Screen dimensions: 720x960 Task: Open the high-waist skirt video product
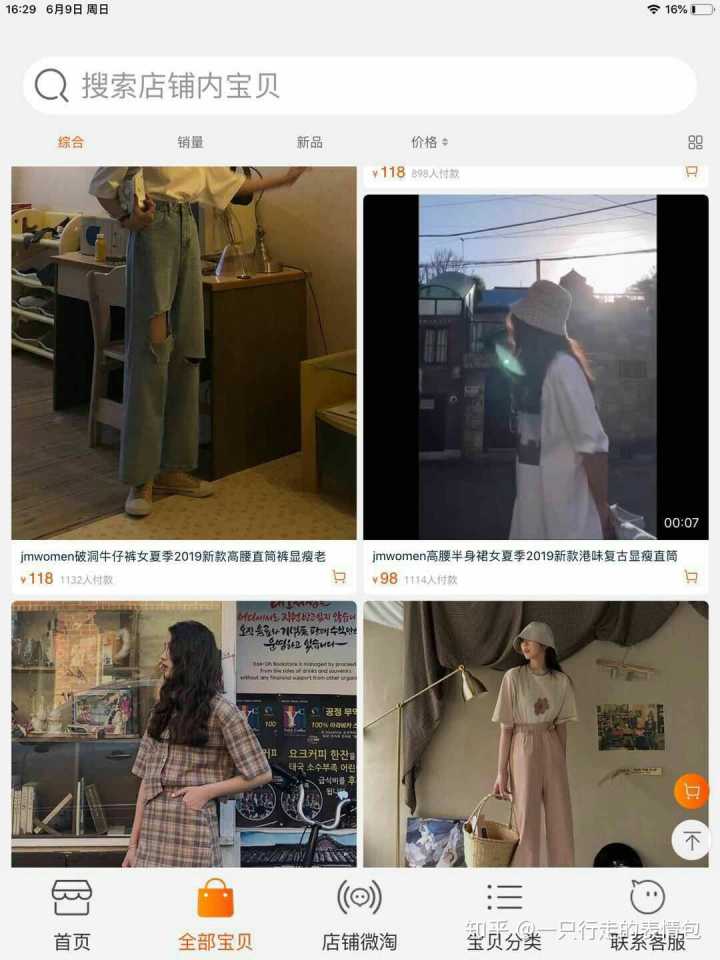(x=535, y=367)
